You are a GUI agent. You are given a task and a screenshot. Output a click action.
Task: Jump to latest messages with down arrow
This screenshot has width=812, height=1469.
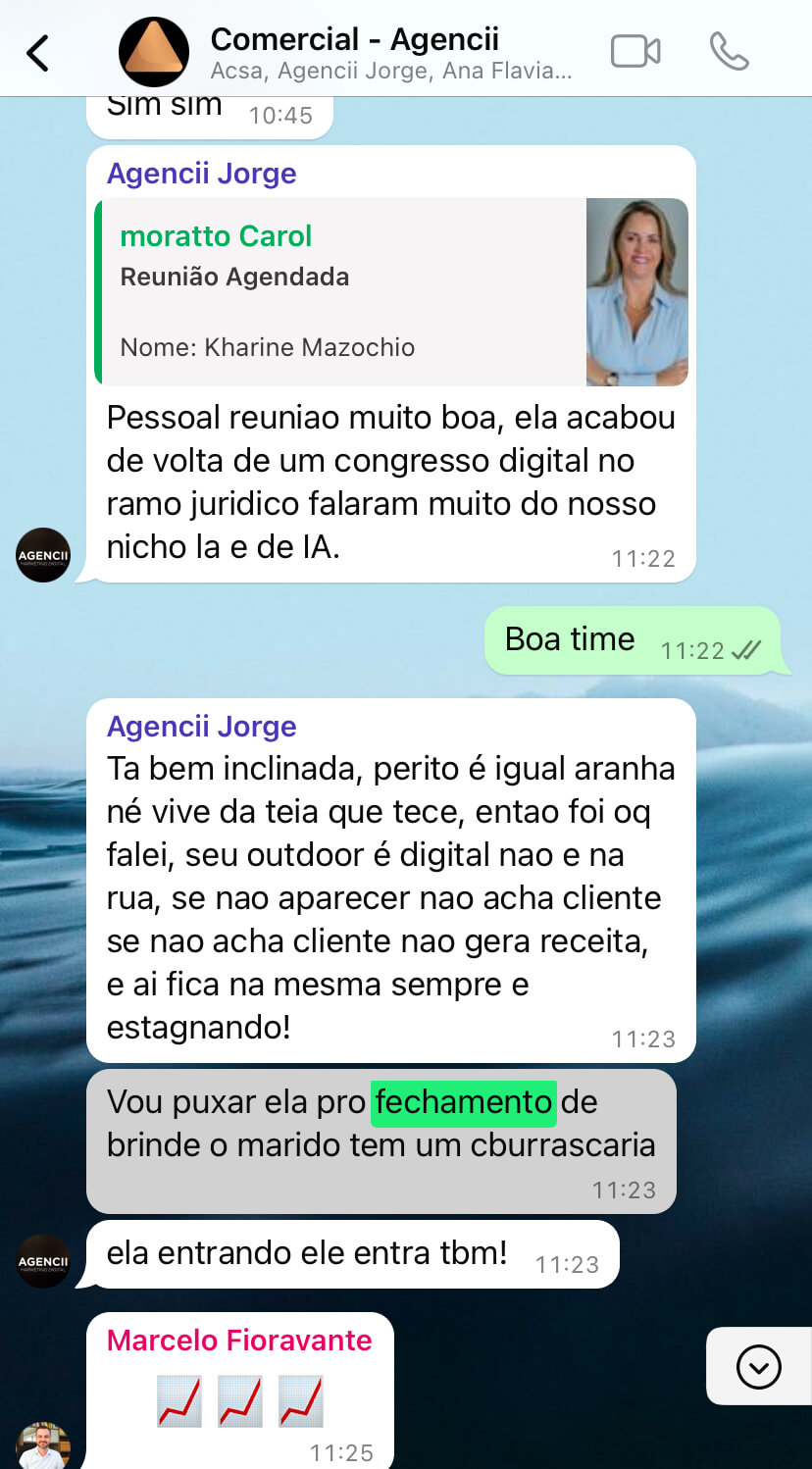click(x=758, y=1366)
